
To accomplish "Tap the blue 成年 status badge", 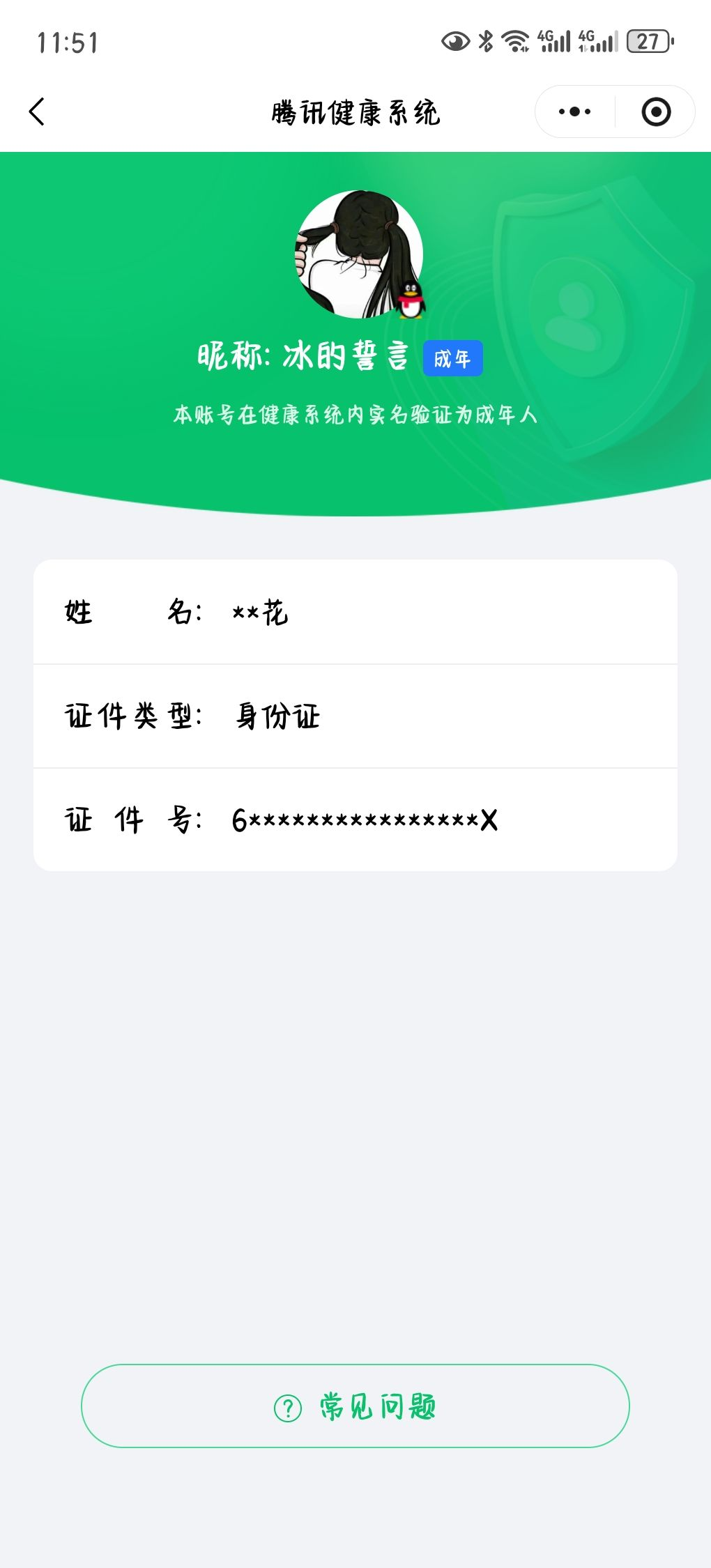I will coord(454,358).
